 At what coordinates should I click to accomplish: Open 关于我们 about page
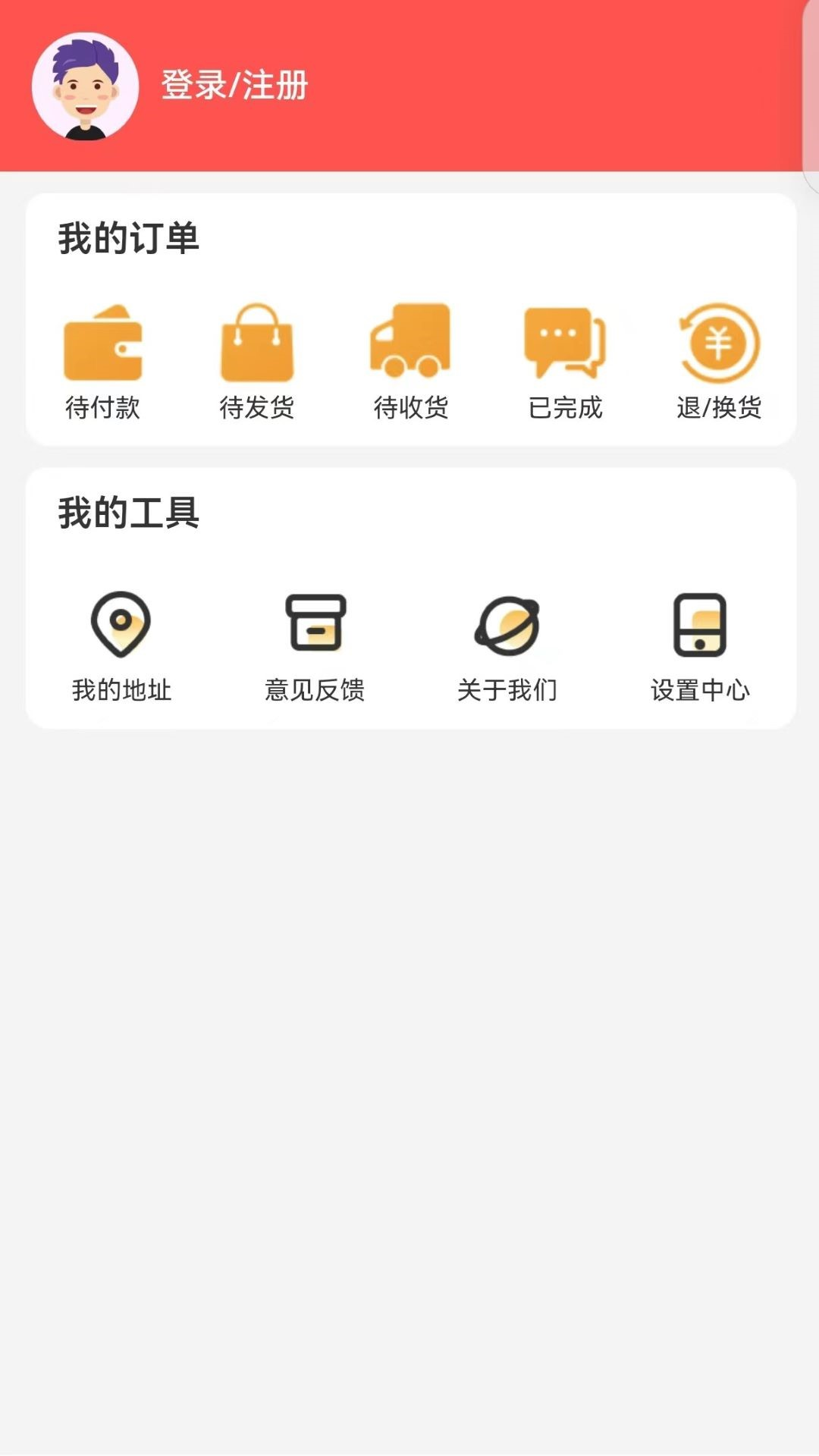coord(508,691)
